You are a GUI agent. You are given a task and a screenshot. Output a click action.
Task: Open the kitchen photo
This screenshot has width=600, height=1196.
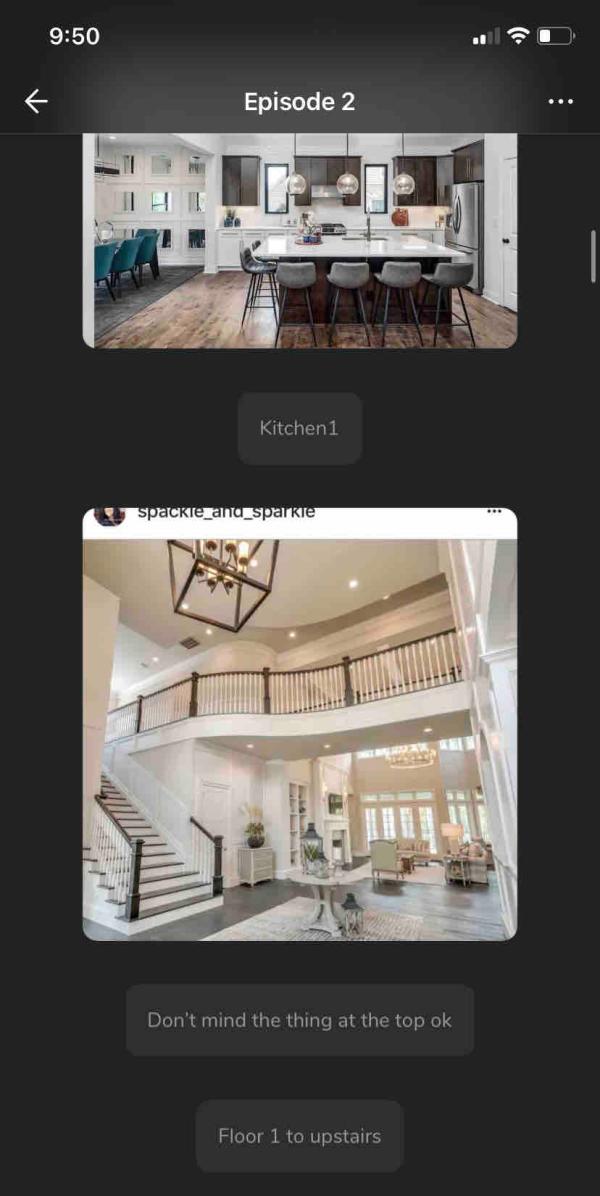coord(300,240)
